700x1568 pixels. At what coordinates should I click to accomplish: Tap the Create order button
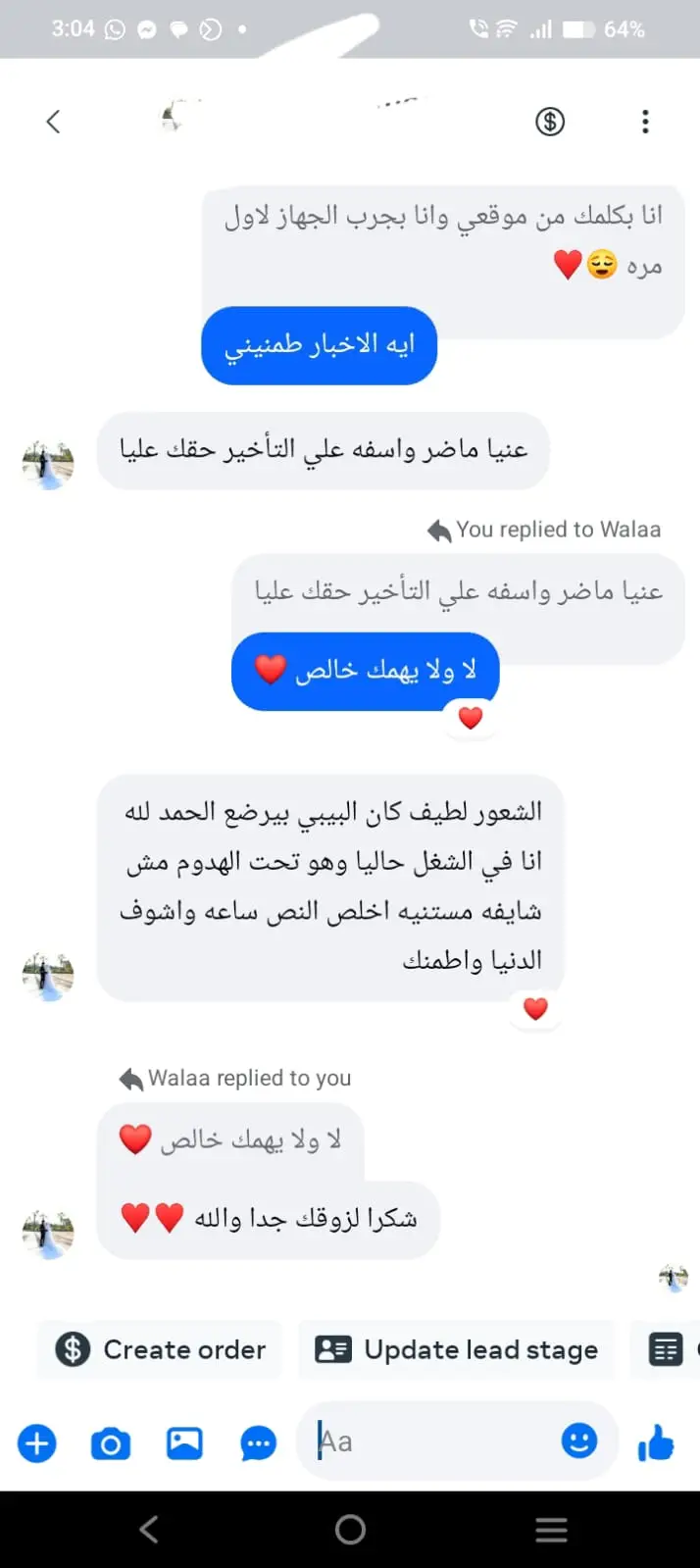161,1349
